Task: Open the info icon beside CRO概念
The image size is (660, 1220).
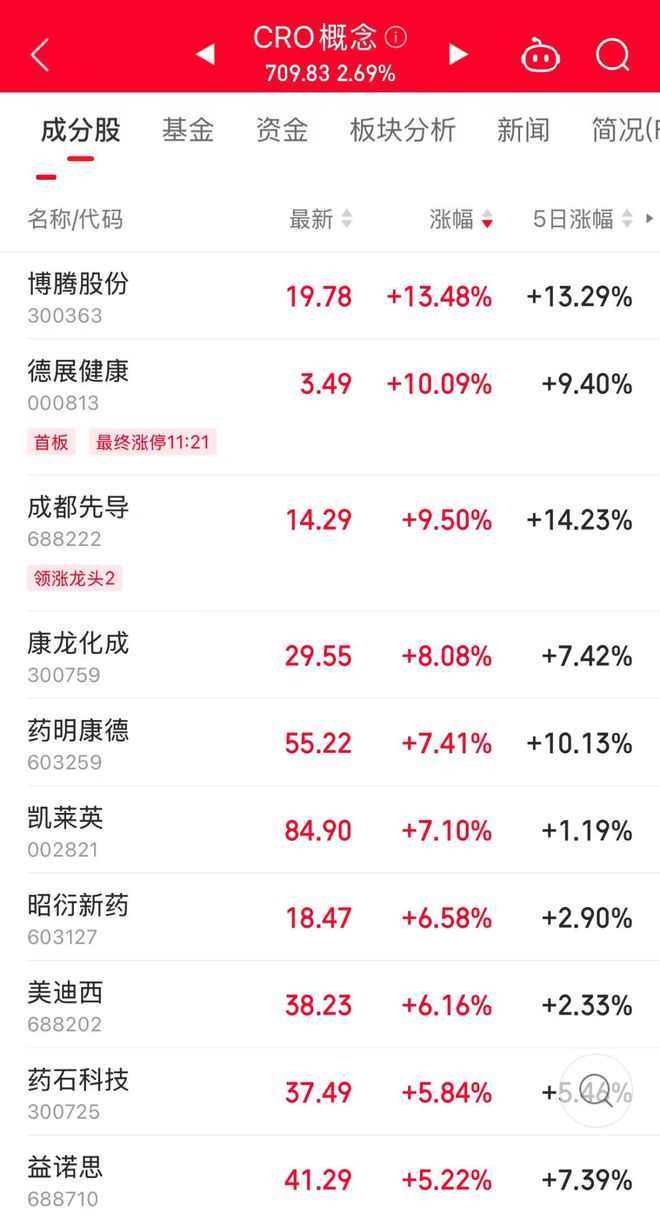Action: (396, 38)
